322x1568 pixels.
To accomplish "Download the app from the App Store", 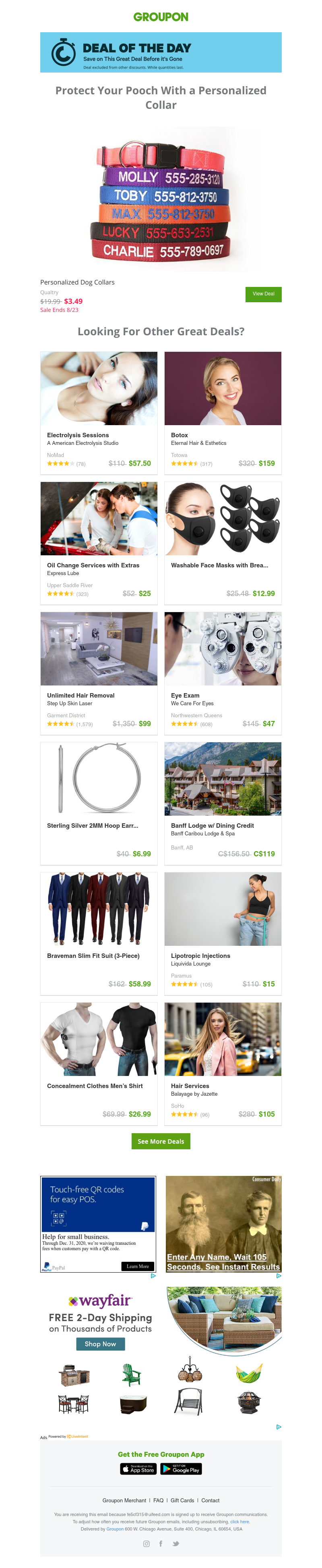I will [138, 1469].
